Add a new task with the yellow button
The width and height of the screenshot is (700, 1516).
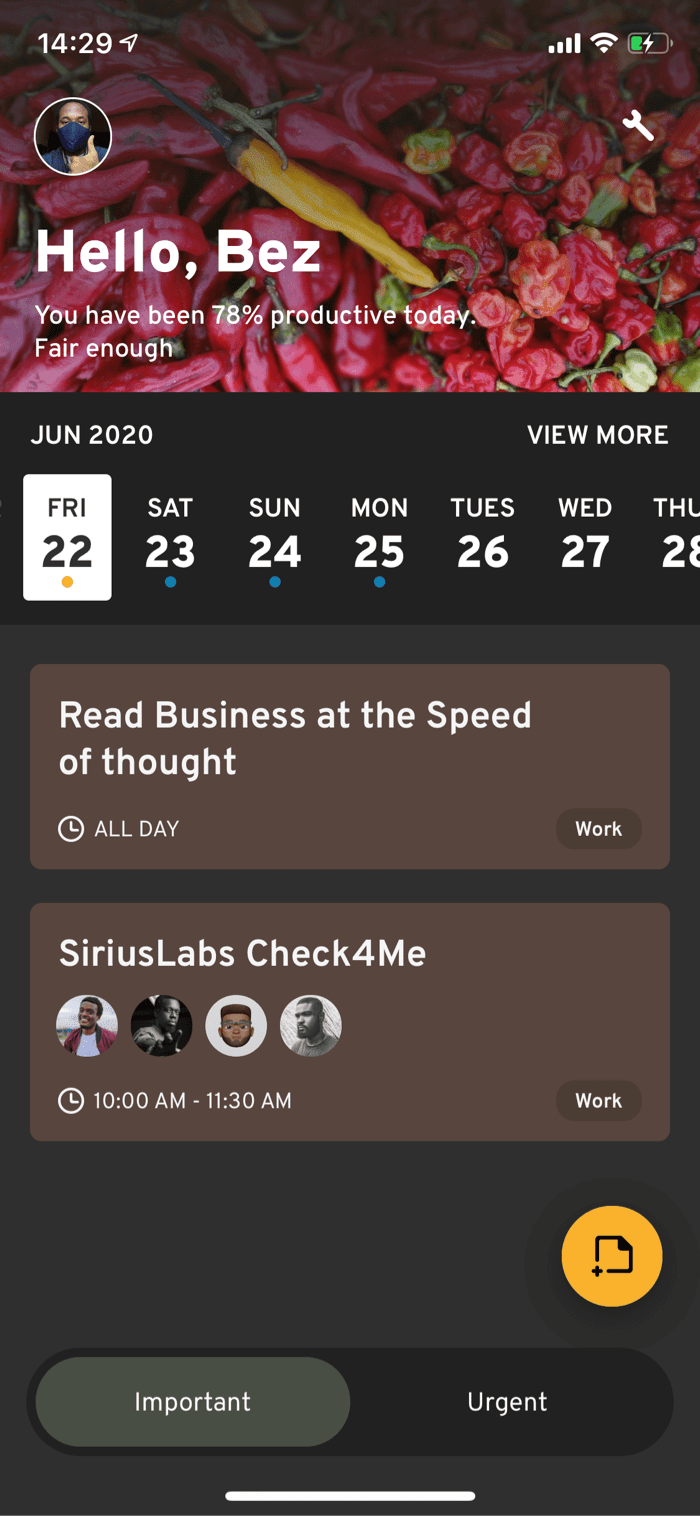coord(612,1256)
